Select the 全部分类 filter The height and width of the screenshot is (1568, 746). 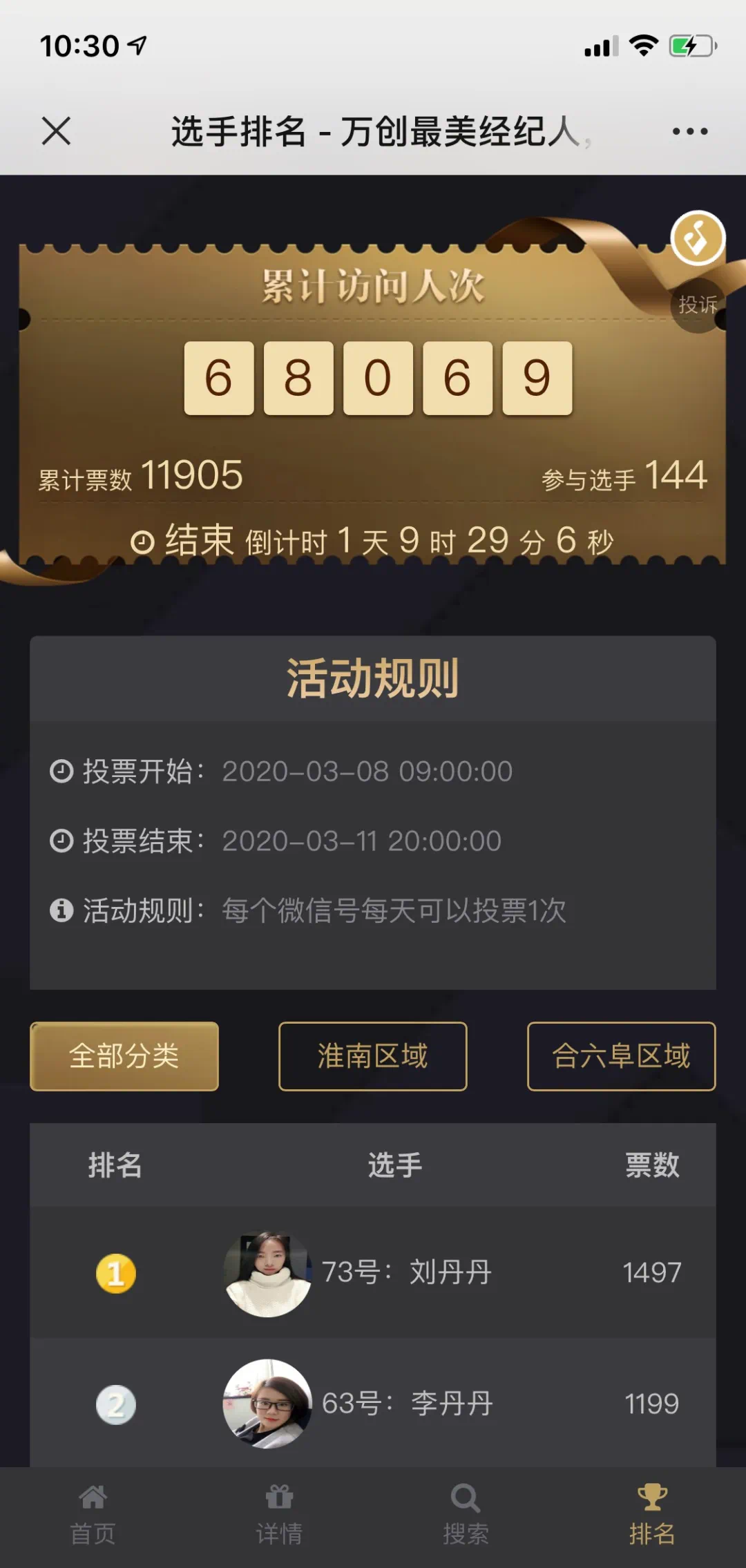coord(124,1056)
